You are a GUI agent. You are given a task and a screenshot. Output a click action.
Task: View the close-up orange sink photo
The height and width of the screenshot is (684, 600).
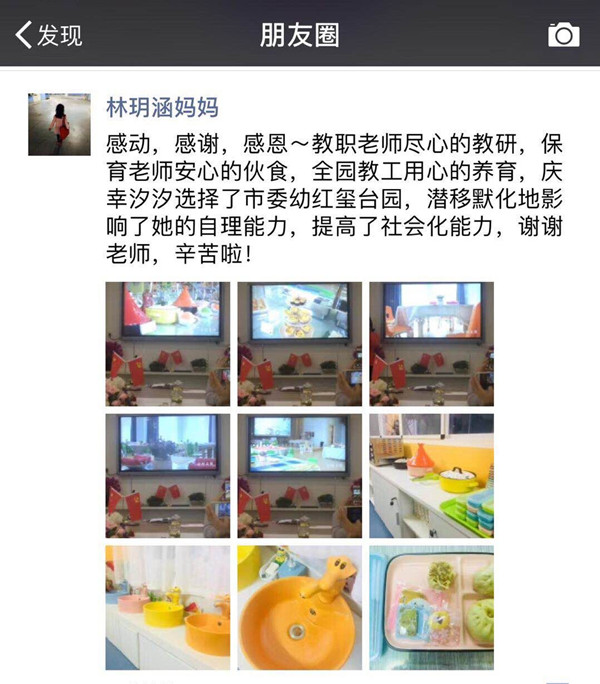[x=300, y=606]
